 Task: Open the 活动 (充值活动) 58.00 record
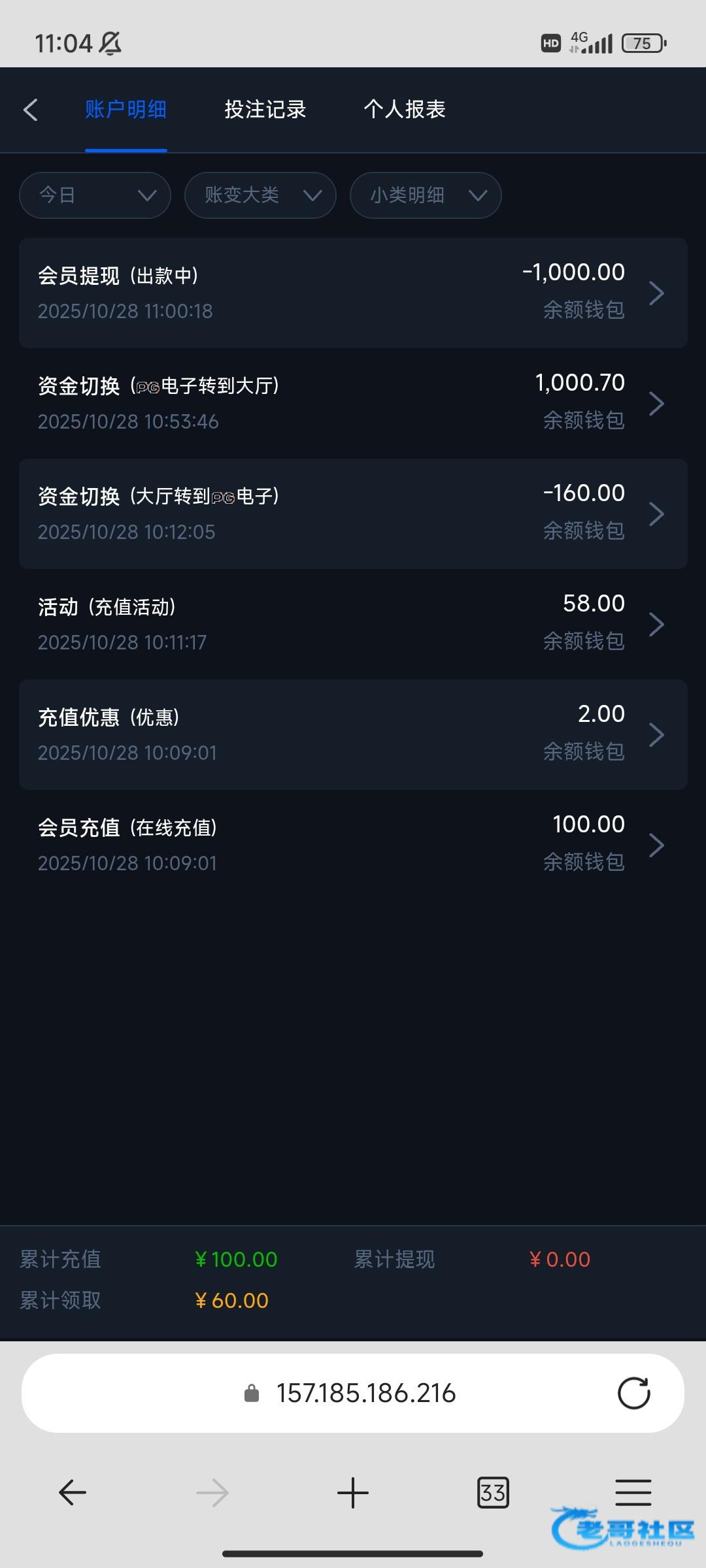[x=353, y=624]
